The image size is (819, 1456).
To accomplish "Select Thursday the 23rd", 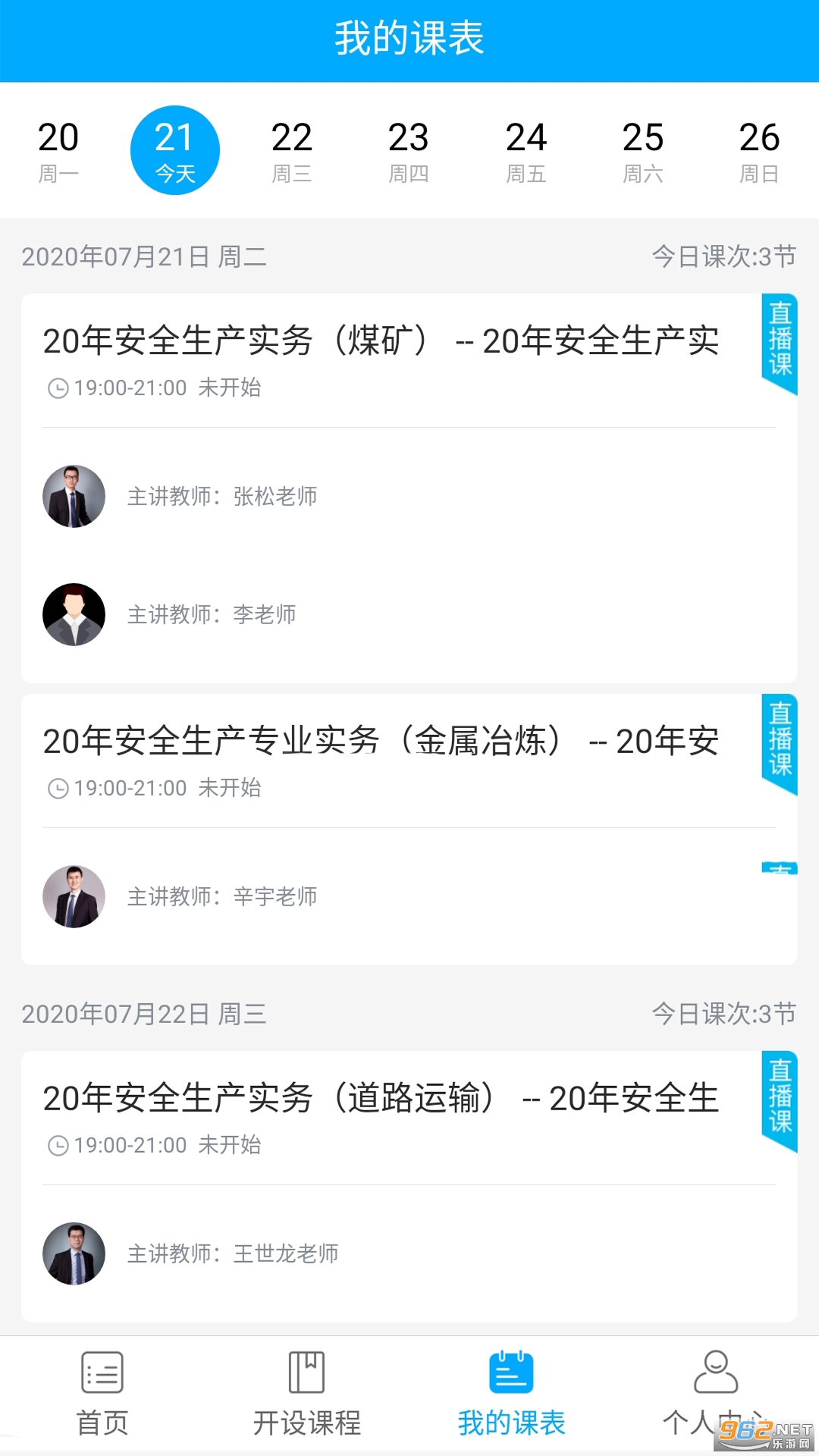I will click(409, 150).
